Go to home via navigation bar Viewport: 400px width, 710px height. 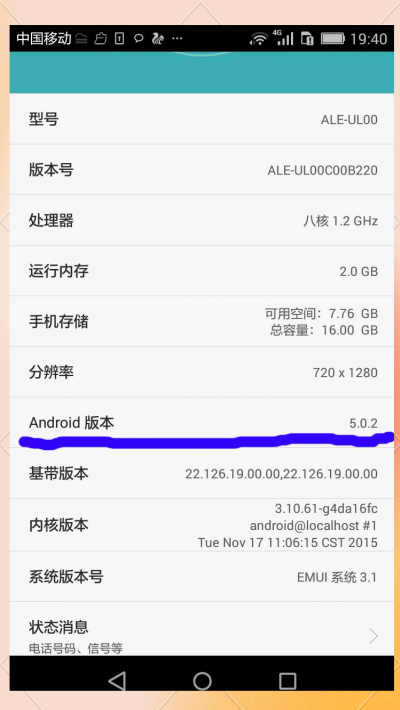tap(202, 681)
